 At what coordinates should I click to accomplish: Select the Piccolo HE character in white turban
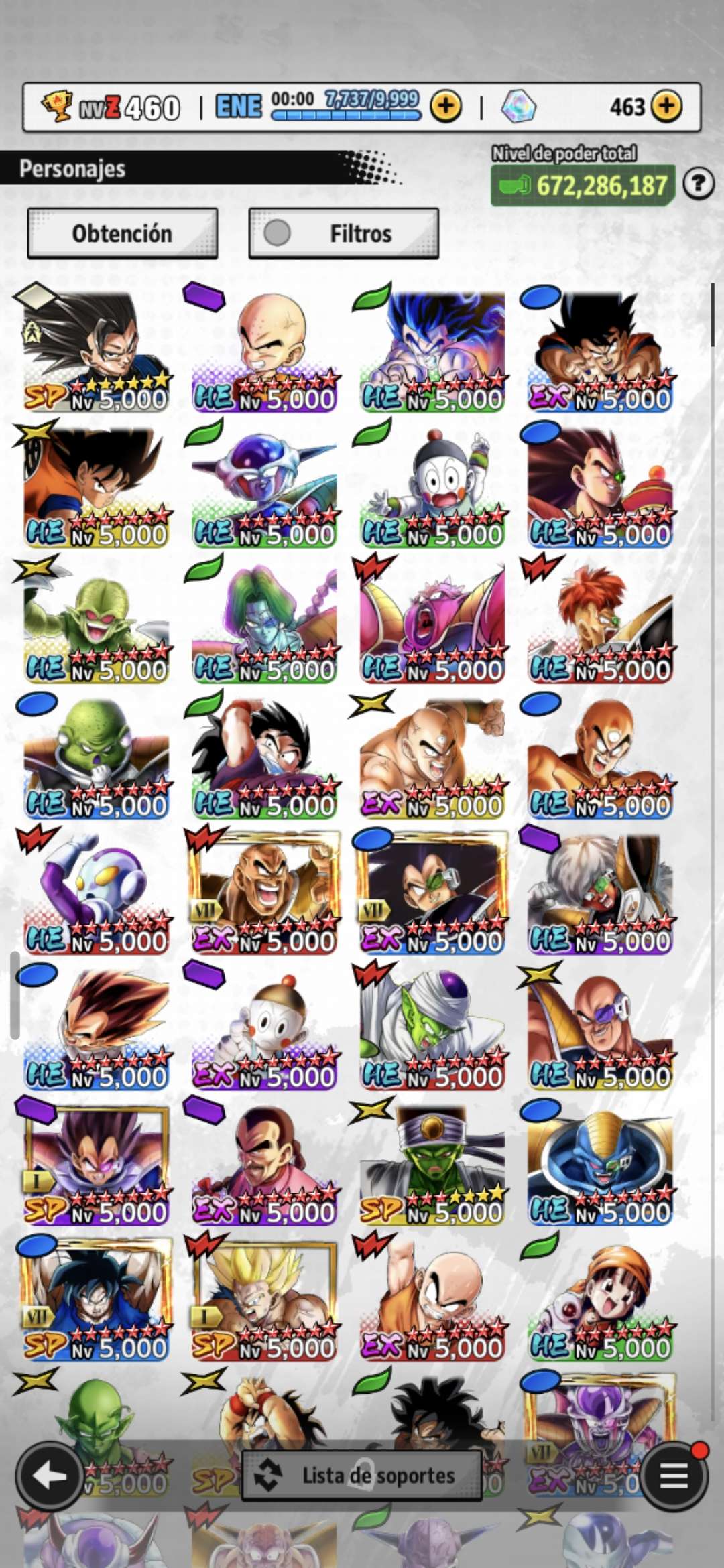432,1029
